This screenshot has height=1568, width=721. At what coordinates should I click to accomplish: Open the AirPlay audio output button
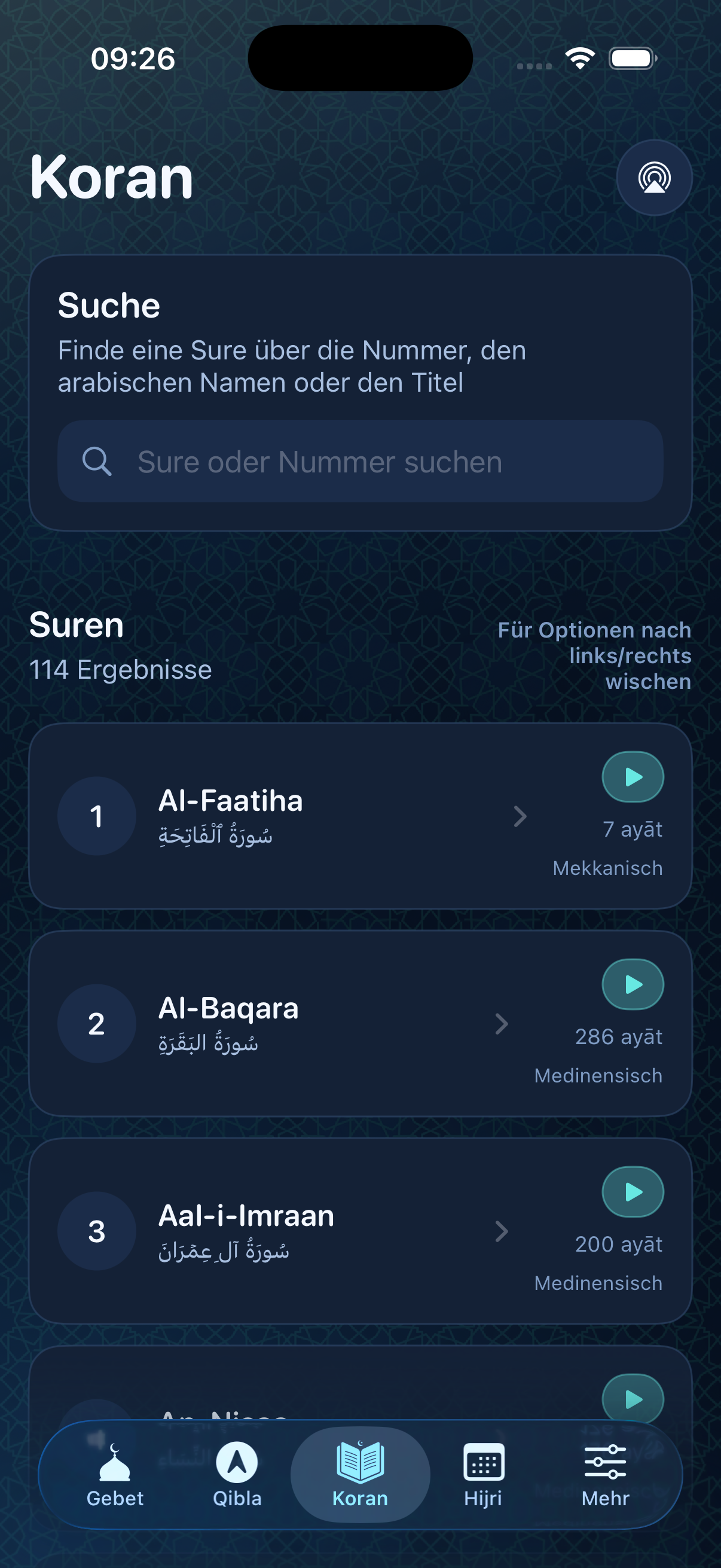(654, 178)
